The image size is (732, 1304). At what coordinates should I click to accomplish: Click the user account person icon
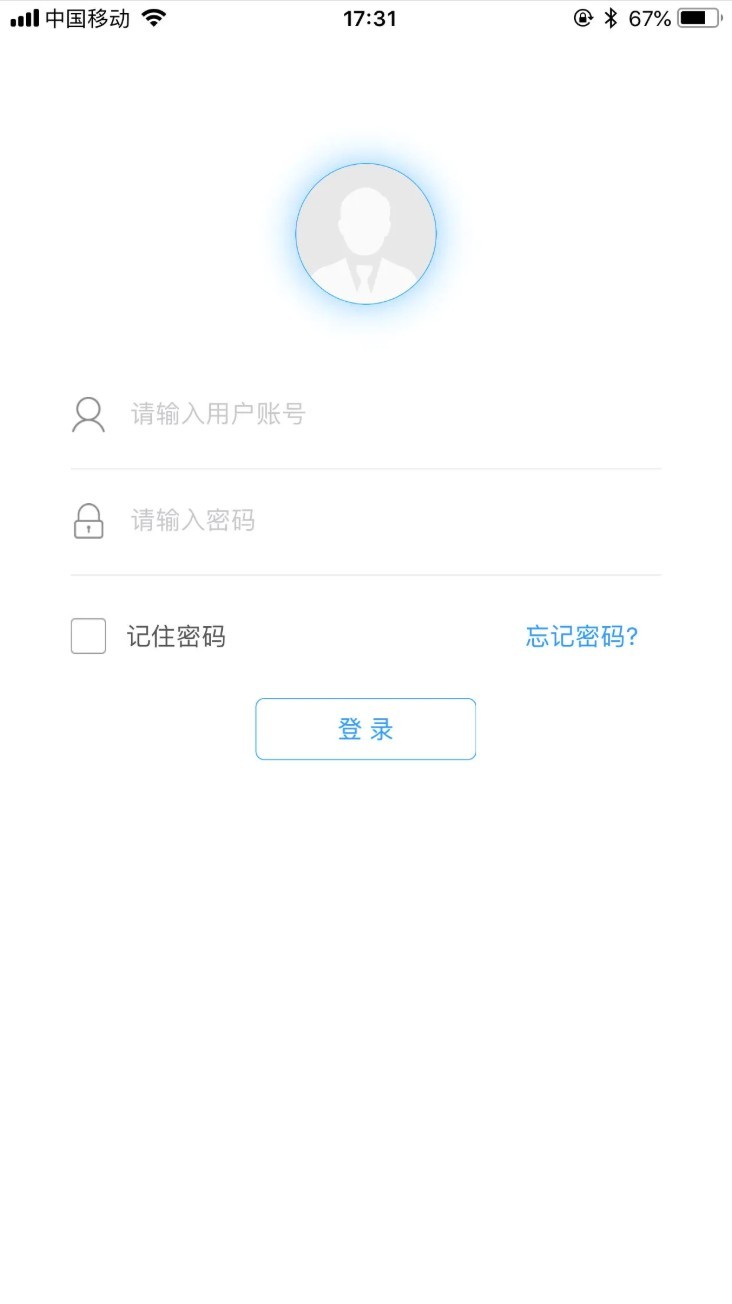coord(88,414)
